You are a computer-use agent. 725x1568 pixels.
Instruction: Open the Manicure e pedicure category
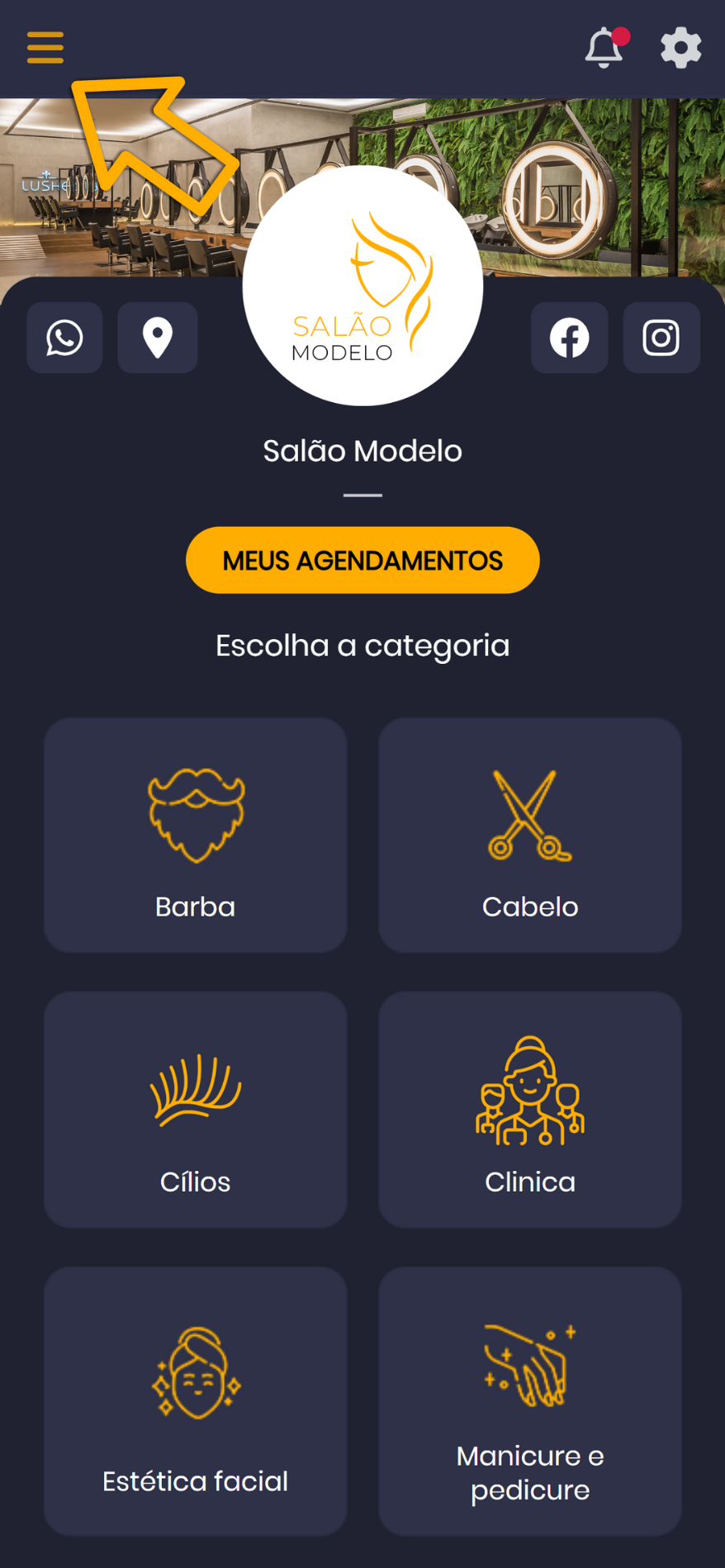pos(530,1400)
